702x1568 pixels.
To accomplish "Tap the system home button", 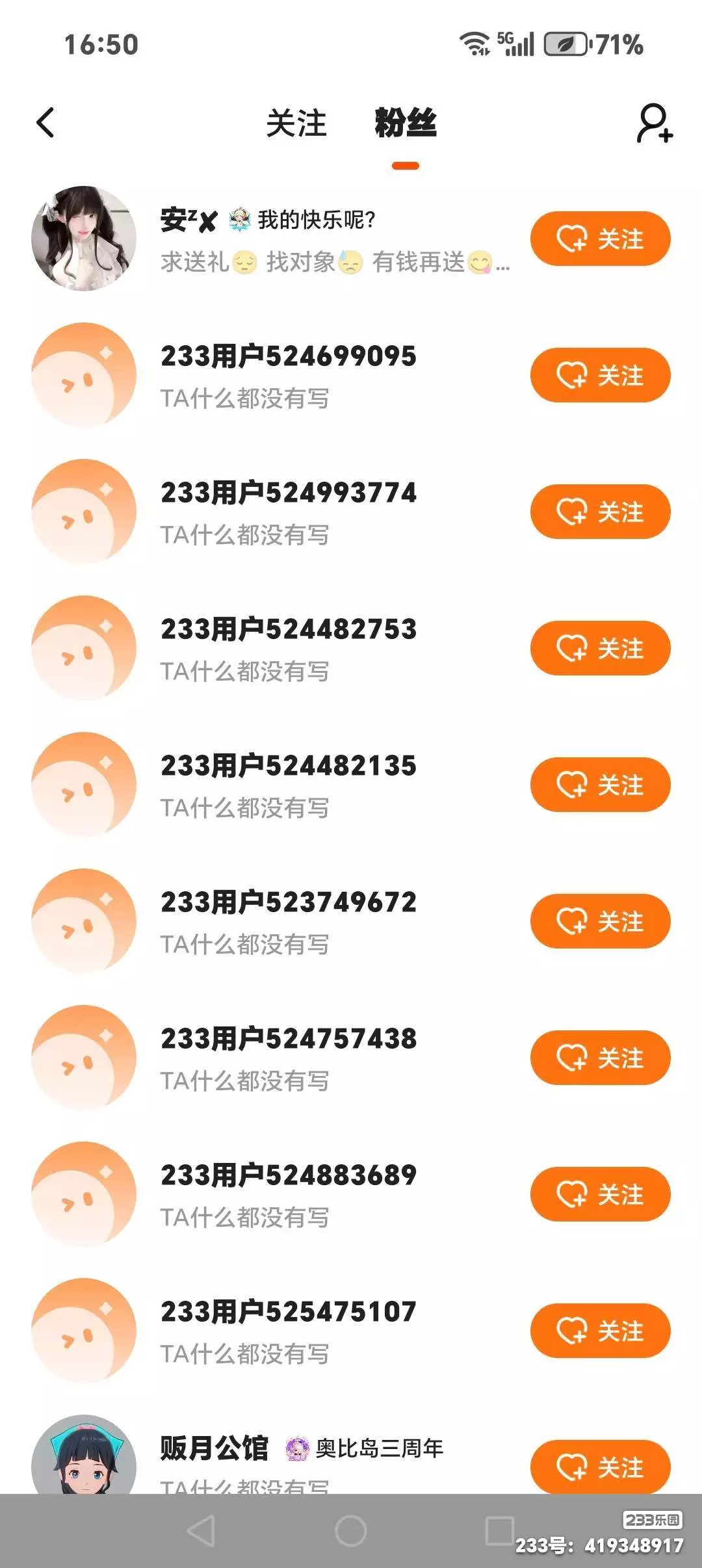I will tap(350, 1531).
